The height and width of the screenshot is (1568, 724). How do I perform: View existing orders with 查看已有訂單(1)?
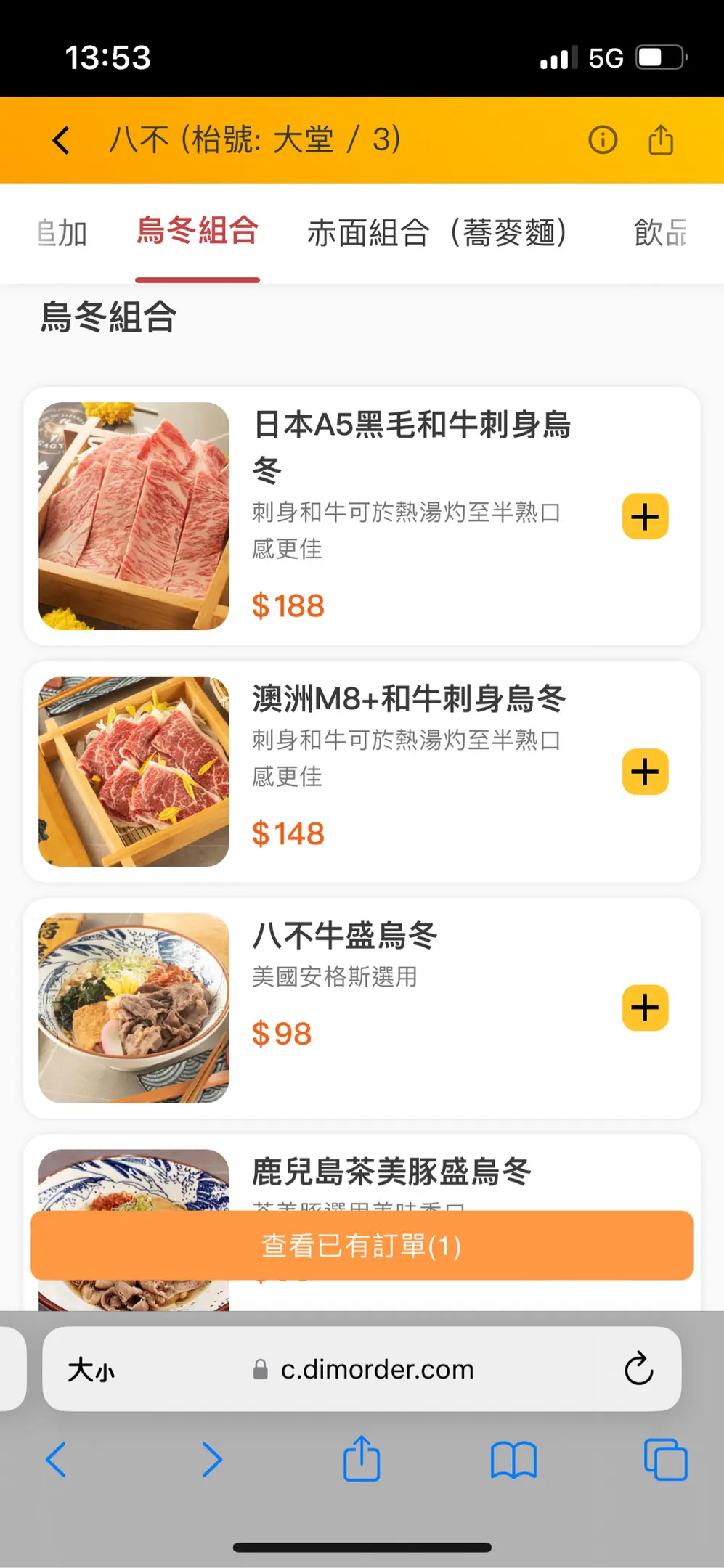tap(362, 1246)
